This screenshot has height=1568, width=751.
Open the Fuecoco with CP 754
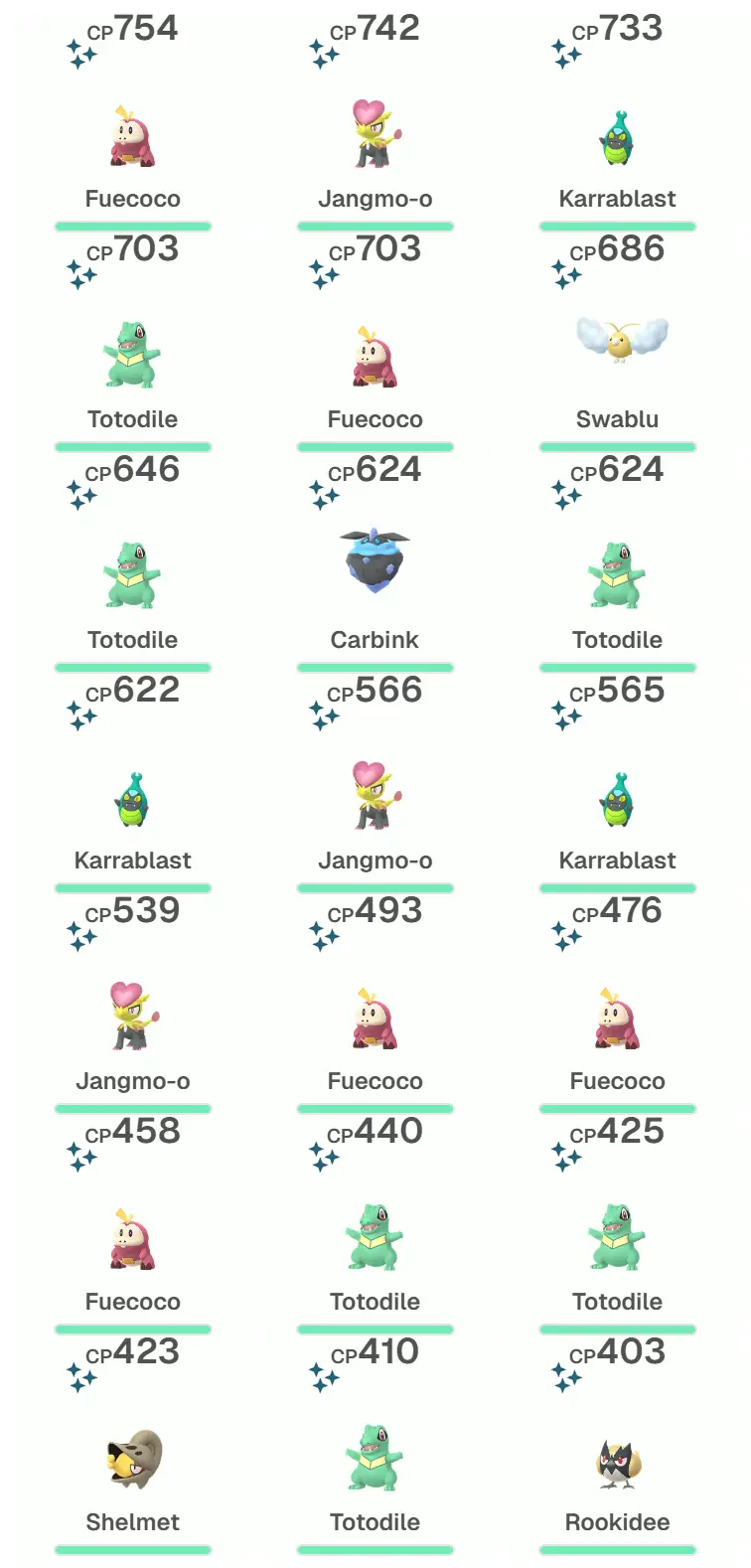[132, 137]
